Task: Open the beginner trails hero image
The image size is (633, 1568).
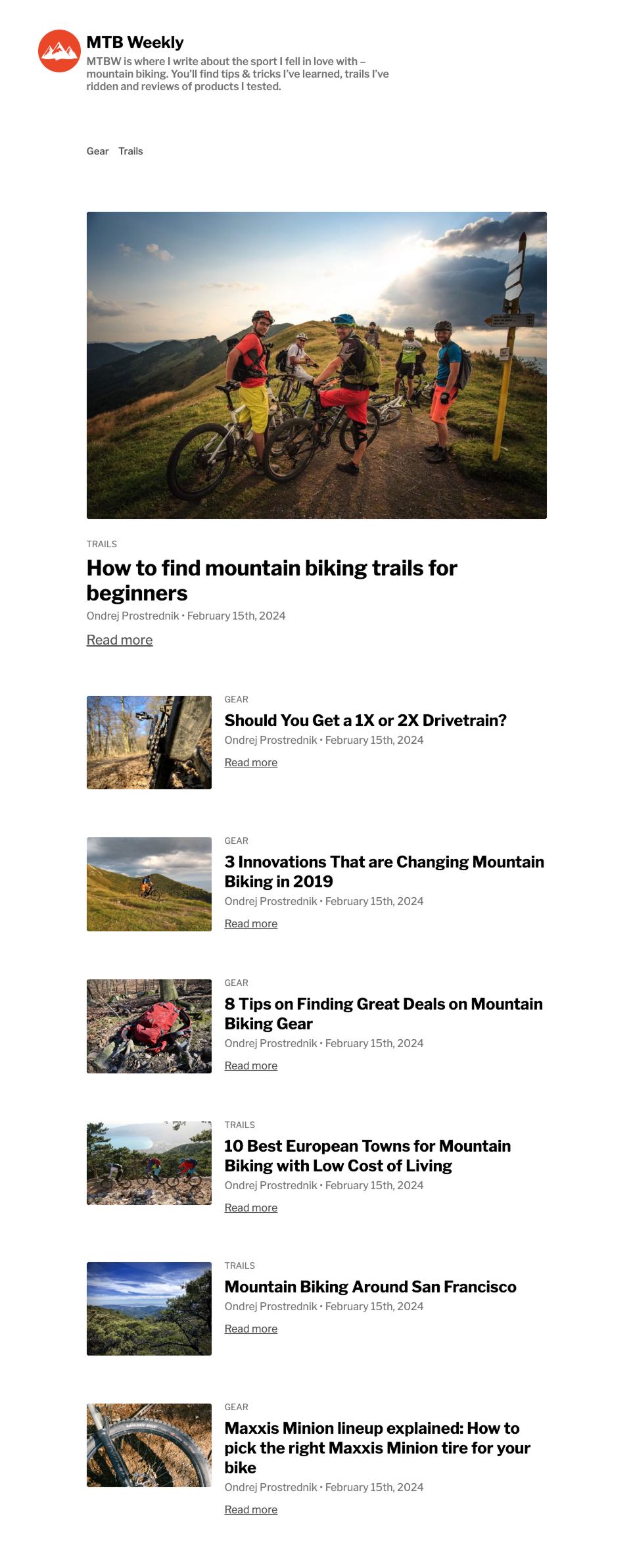Action: (x=317, y=365)
